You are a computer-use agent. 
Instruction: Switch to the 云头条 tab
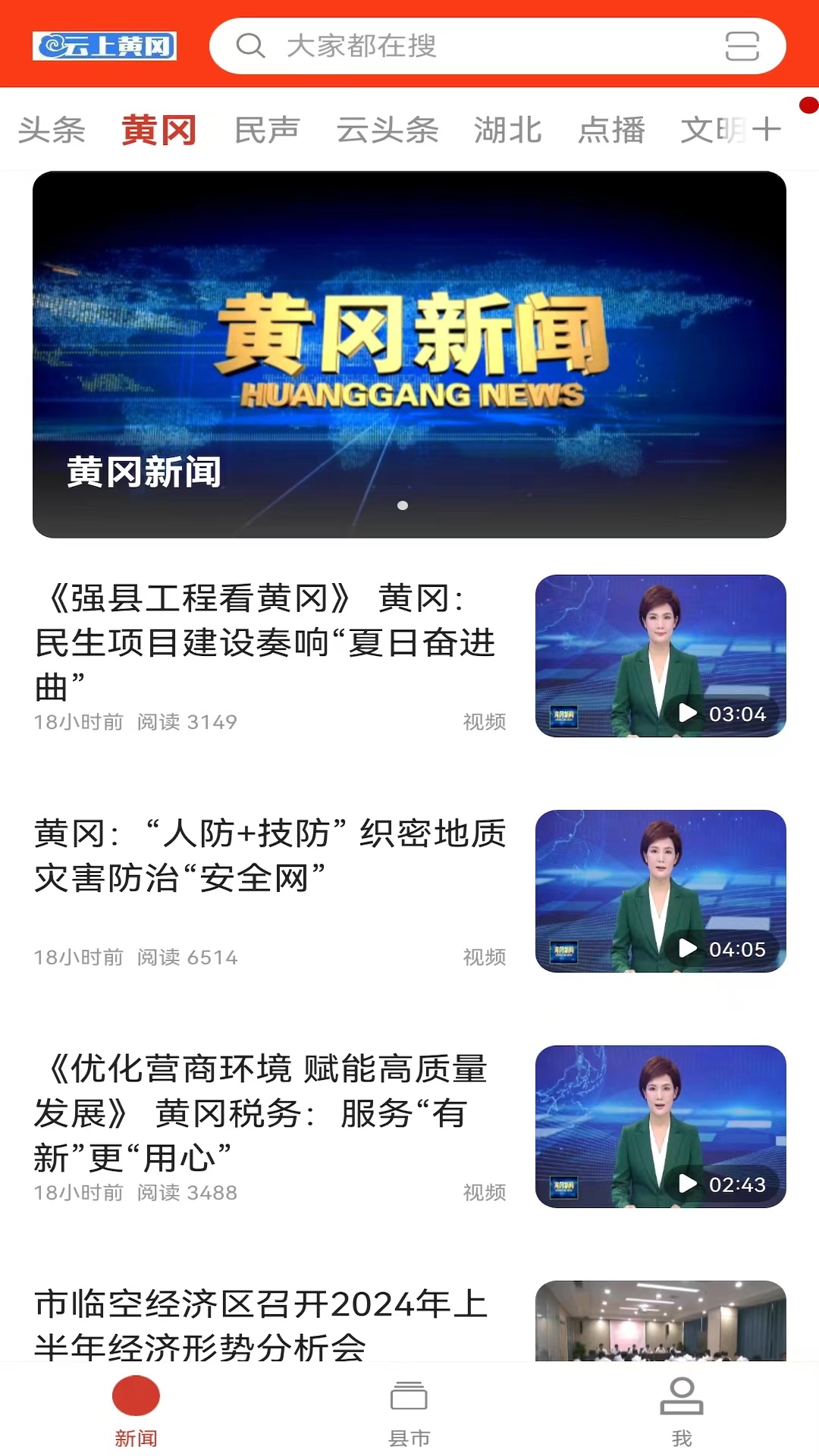click(x=388, y=130)
